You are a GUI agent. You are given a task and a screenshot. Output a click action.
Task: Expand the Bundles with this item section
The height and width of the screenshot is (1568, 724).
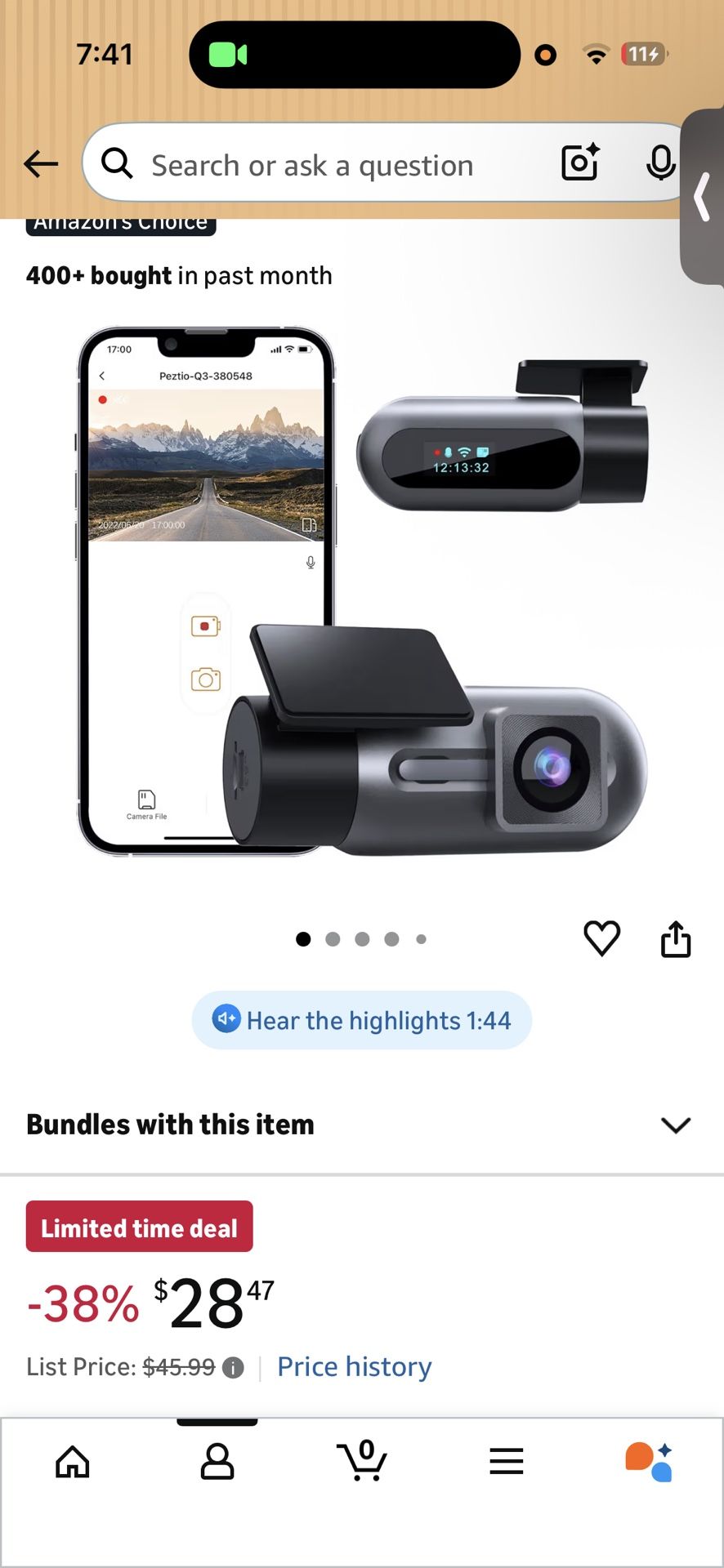676,1125
